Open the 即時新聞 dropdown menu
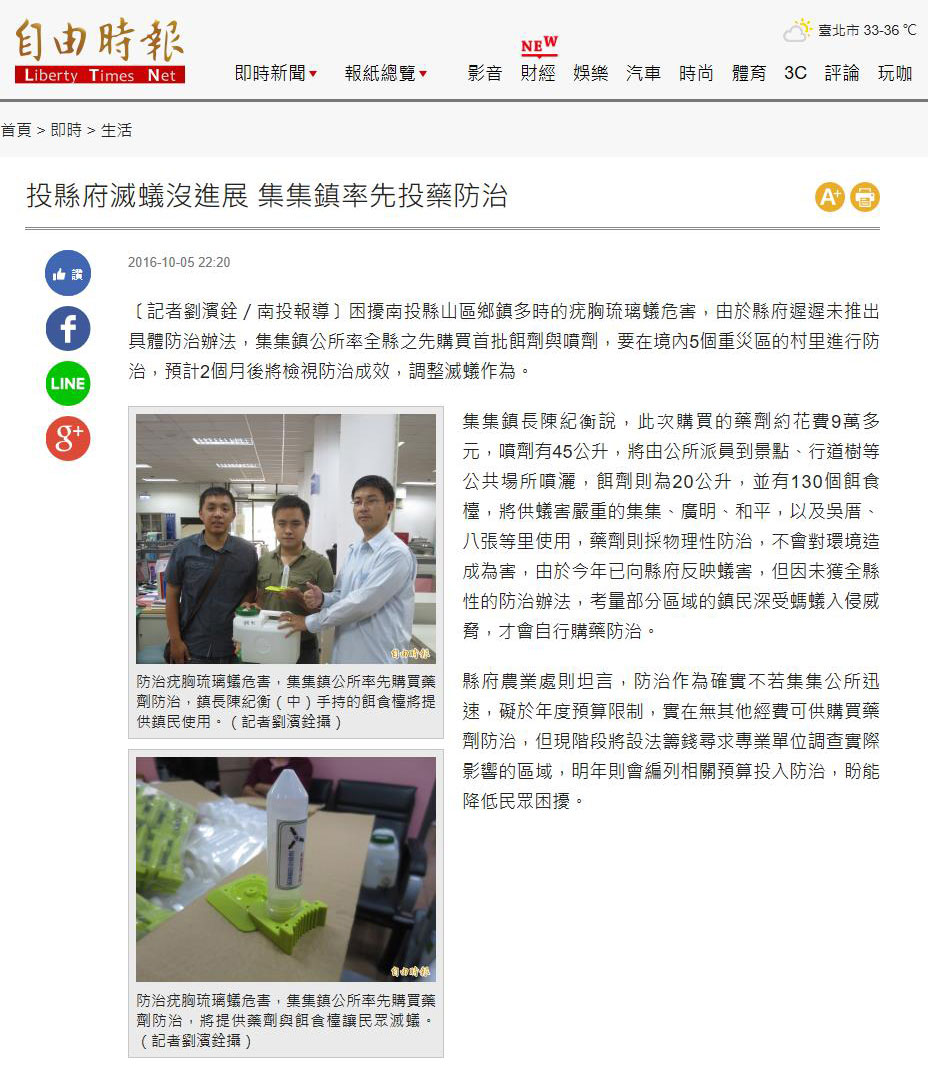Viewport: 928px width, 1079px height. point(275,73)
